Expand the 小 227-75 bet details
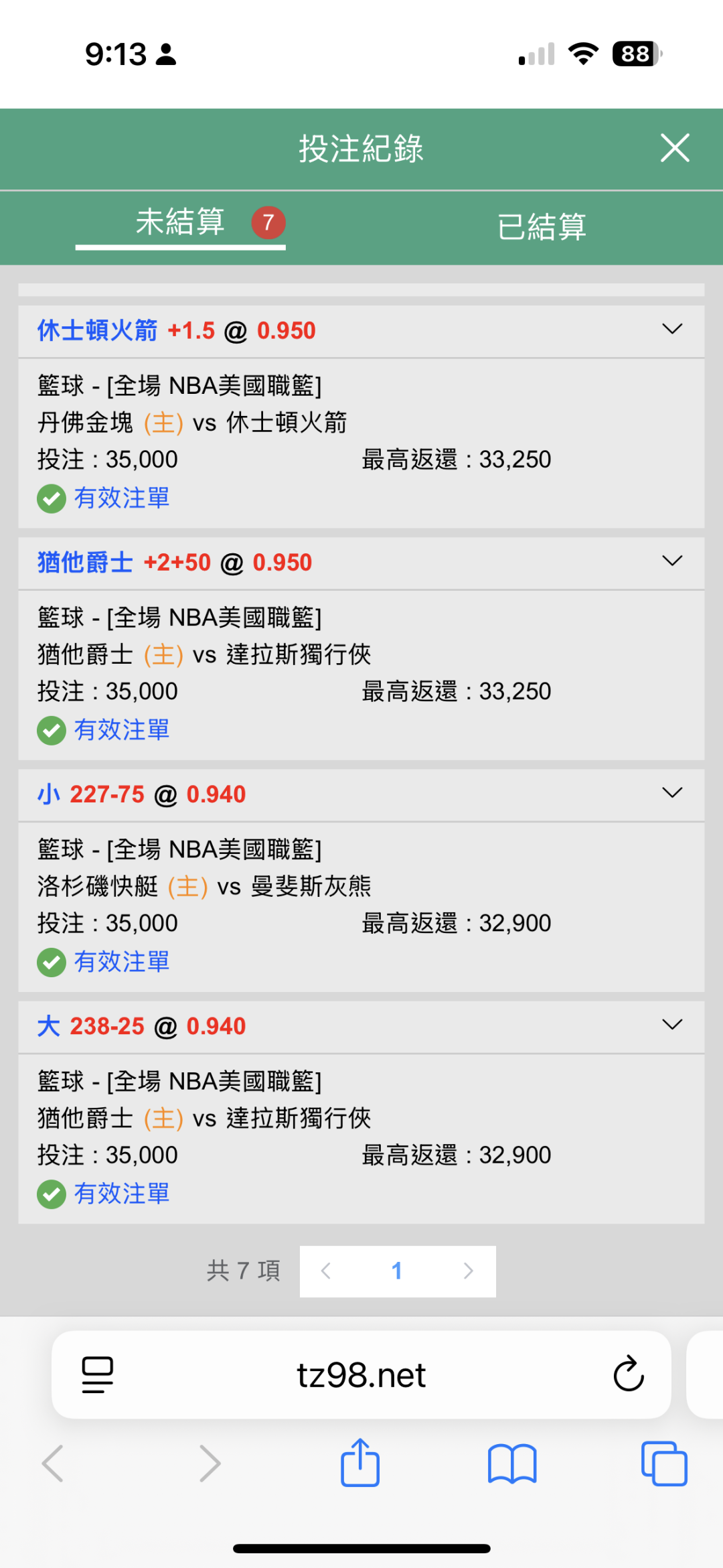723x1568 pixels. click(x=671, y=793)
